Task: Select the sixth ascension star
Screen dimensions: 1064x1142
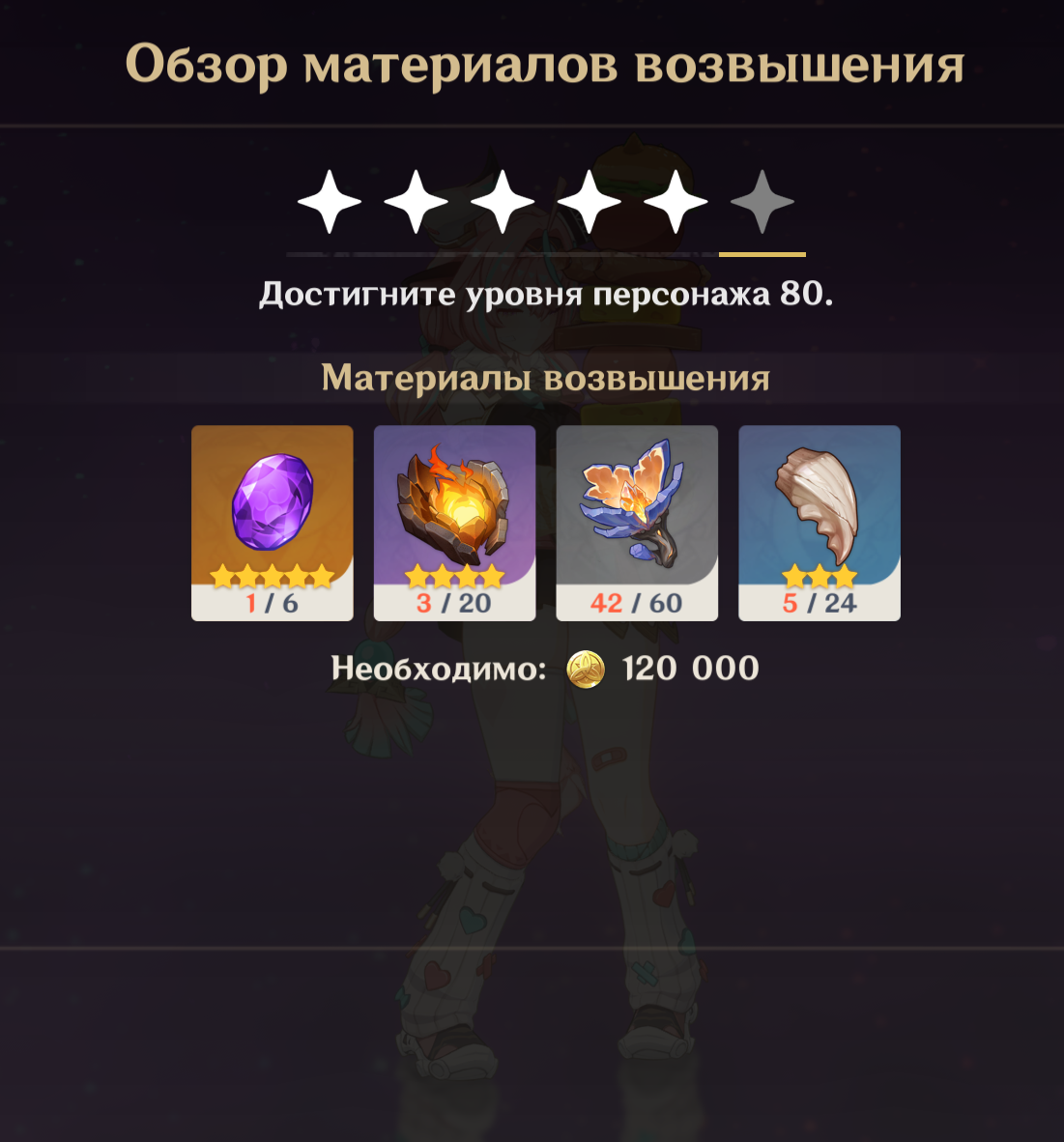Action: tap(762, 202)
